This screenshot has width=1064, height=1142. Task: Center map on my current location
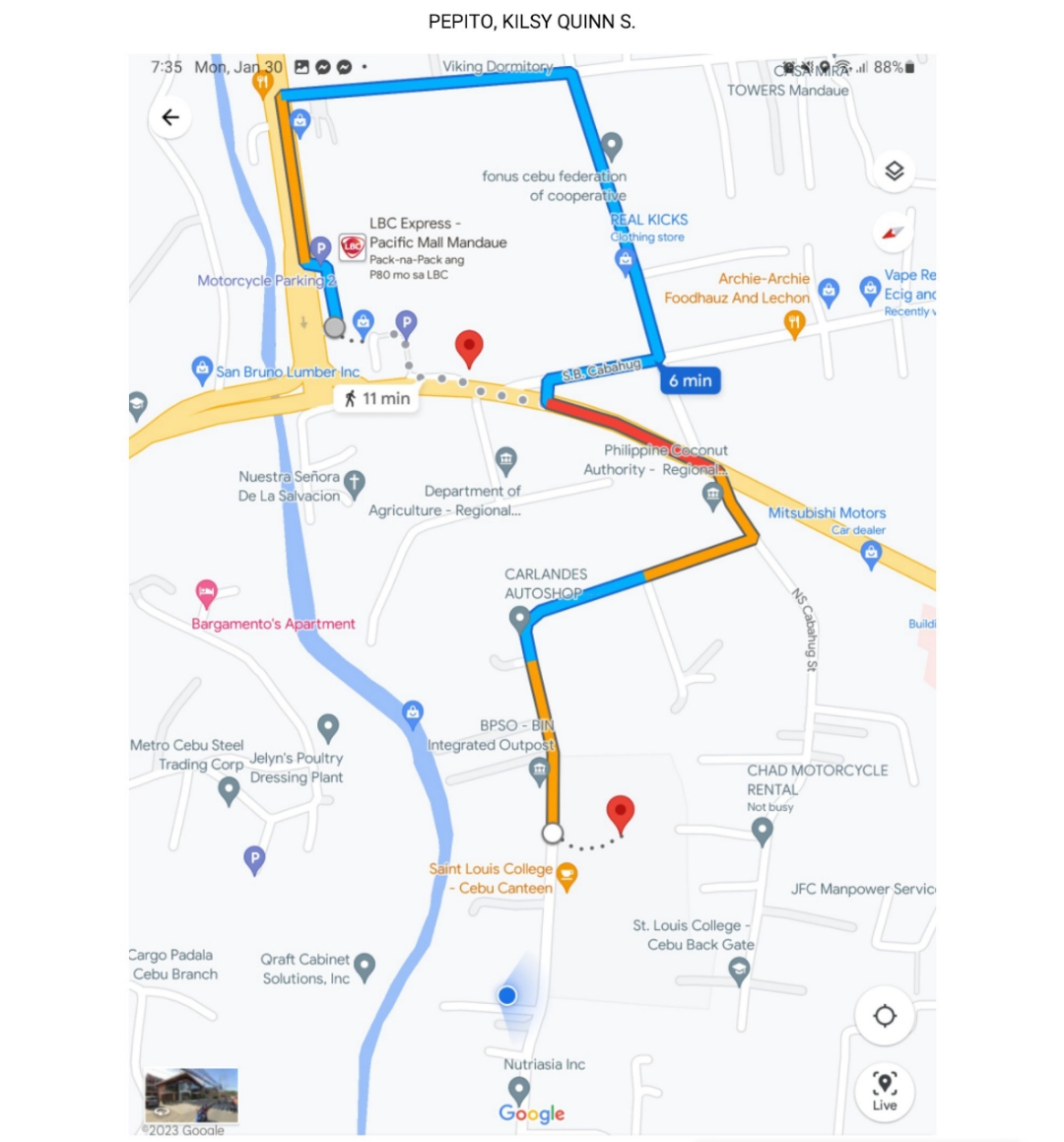(884, 1016)
